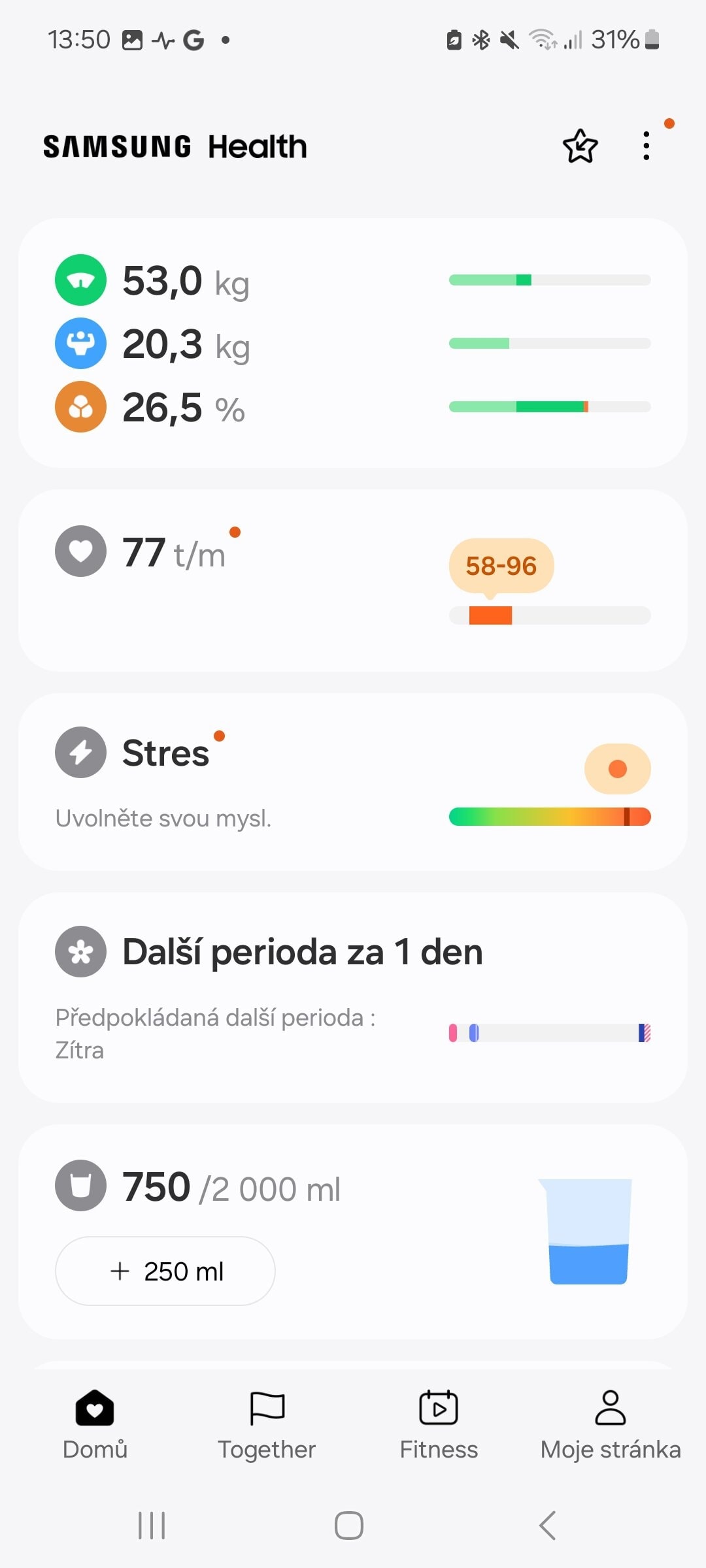This screenshot has width=706, height=1568.
Task: Open the Moje stránka tab
Action: coord(611,1424)
